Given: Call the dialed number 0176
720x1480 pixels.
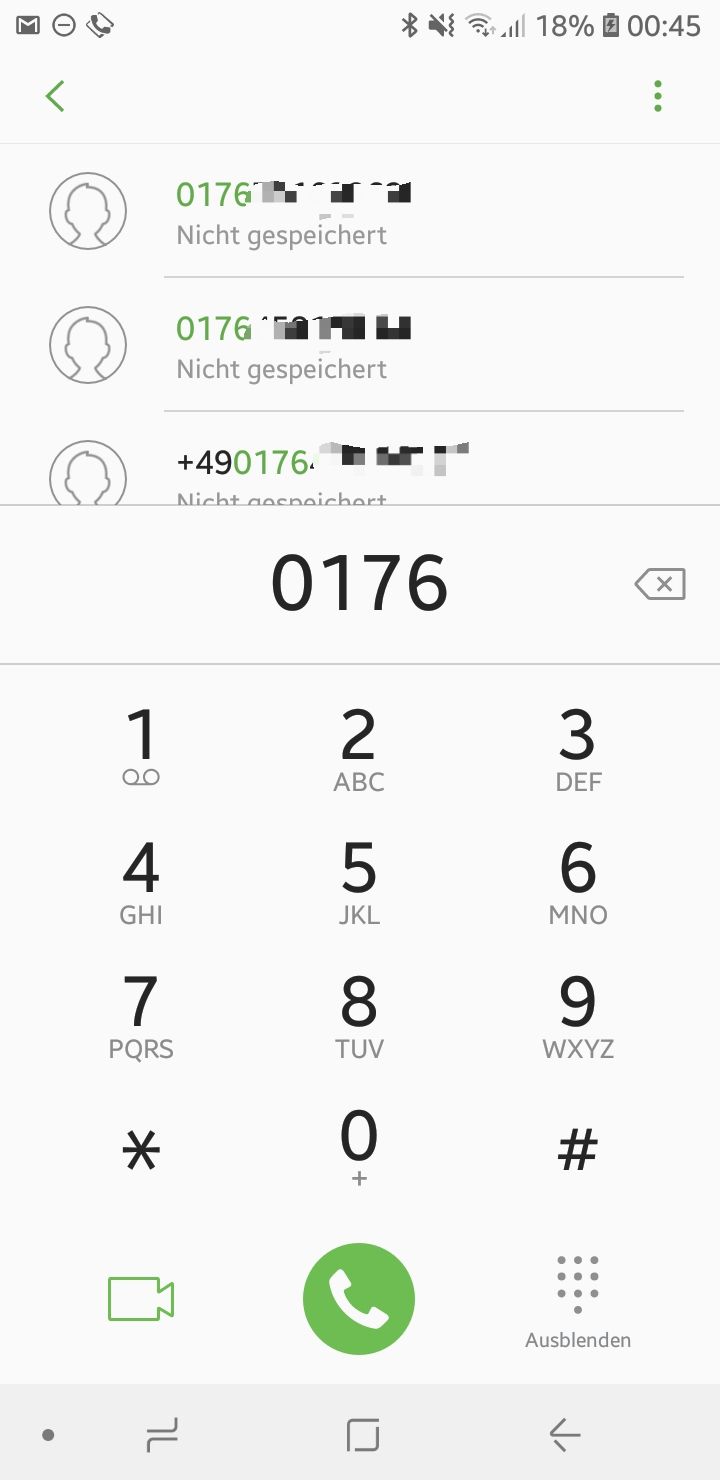Looking at the screenshot, I should pyautogui.click(x=359, y=1298).
